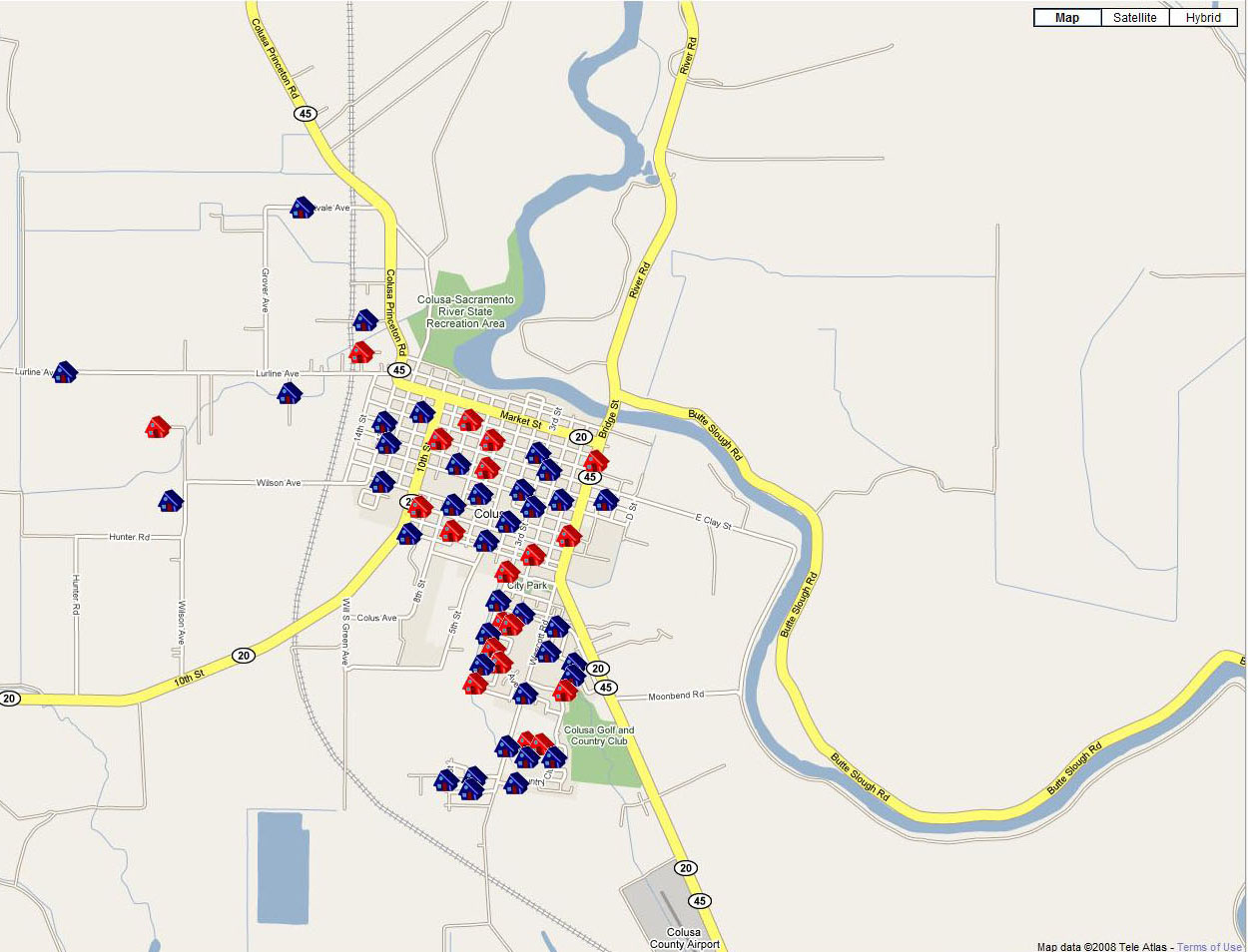1248x952 pixels.
Task: Select the Map view button
Action: [1066, 18]
